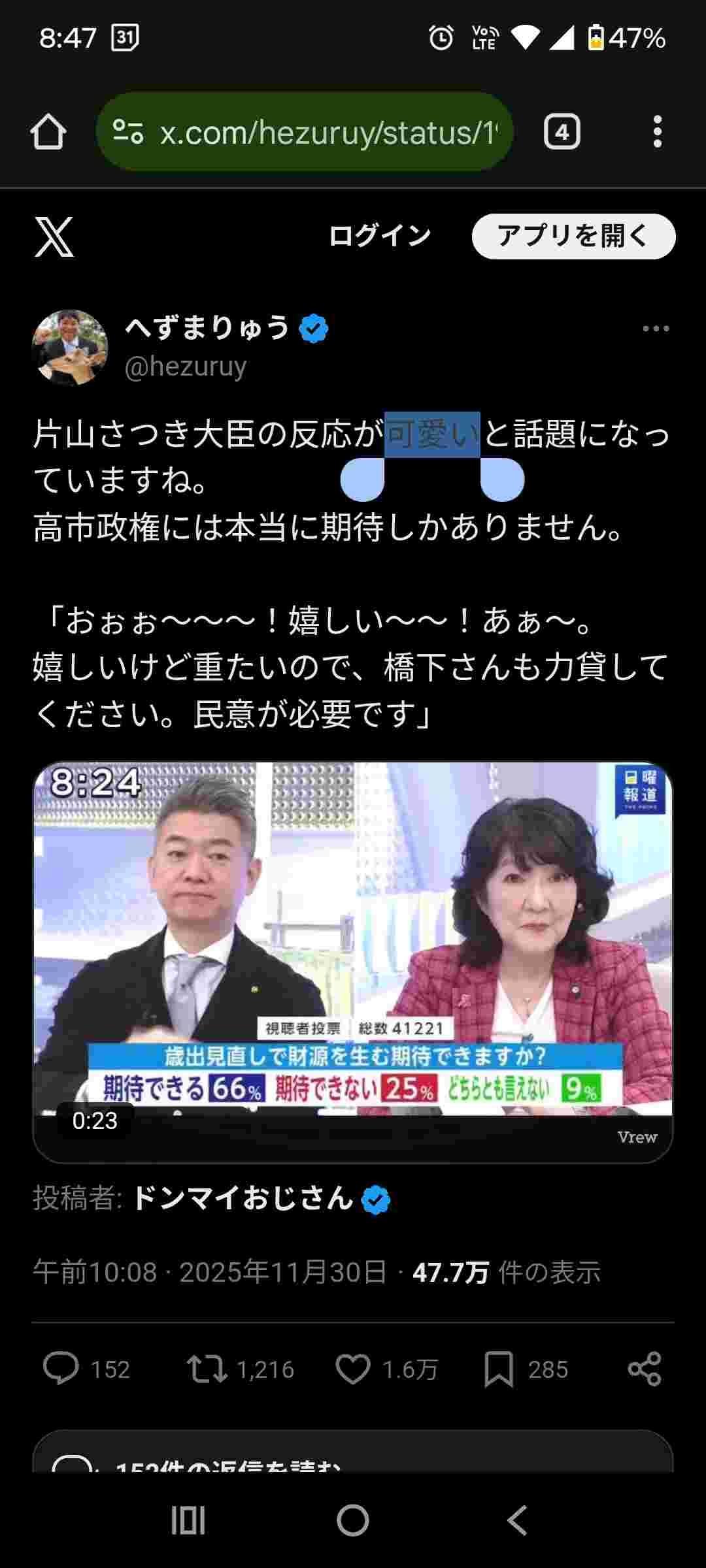The image size is (706, 1568).
Task: Tap the X logo
Action: [x=54, y=237]
